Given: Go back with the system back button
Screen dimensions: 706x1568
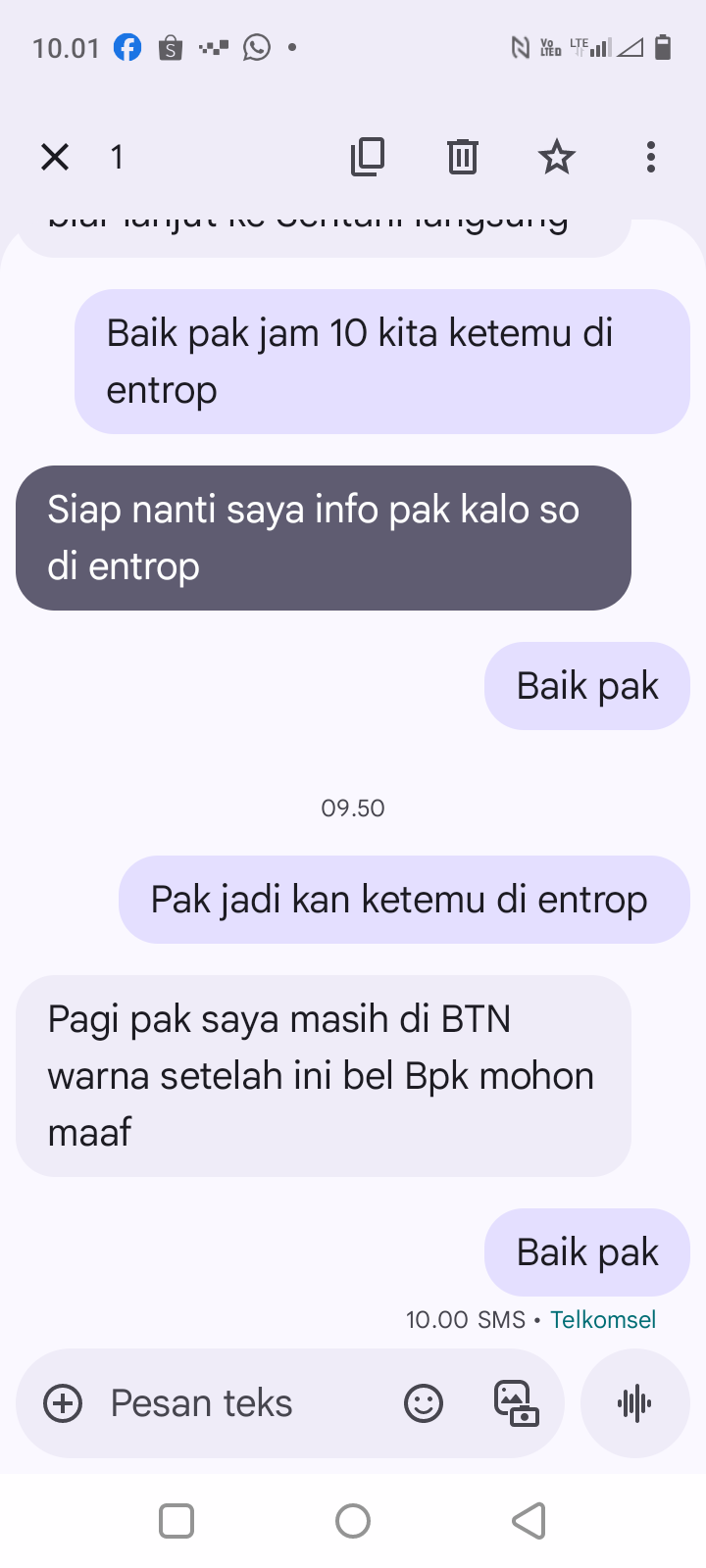Looking at the screenshot, I should (x=529, y=1521).
